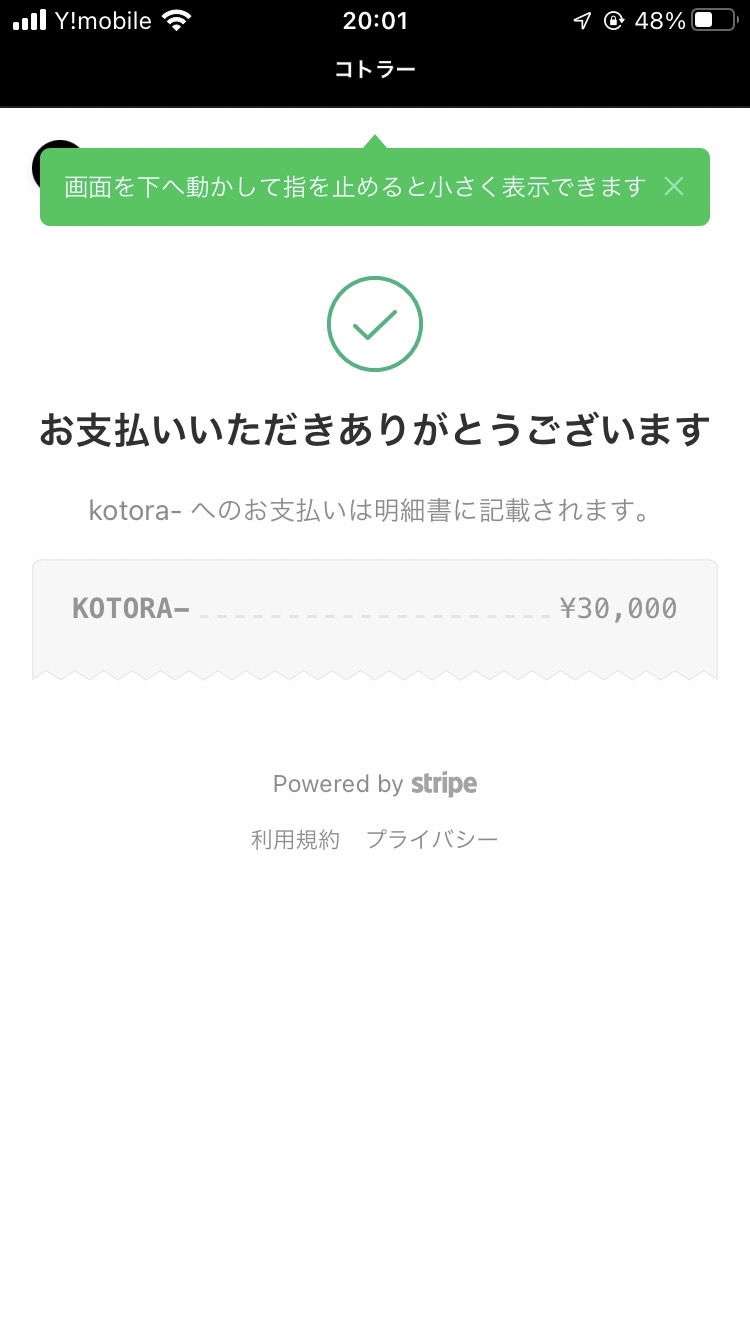
Task: Open the 利用規約 terms link
Action: pyautogui.click(x=296, y=839)
